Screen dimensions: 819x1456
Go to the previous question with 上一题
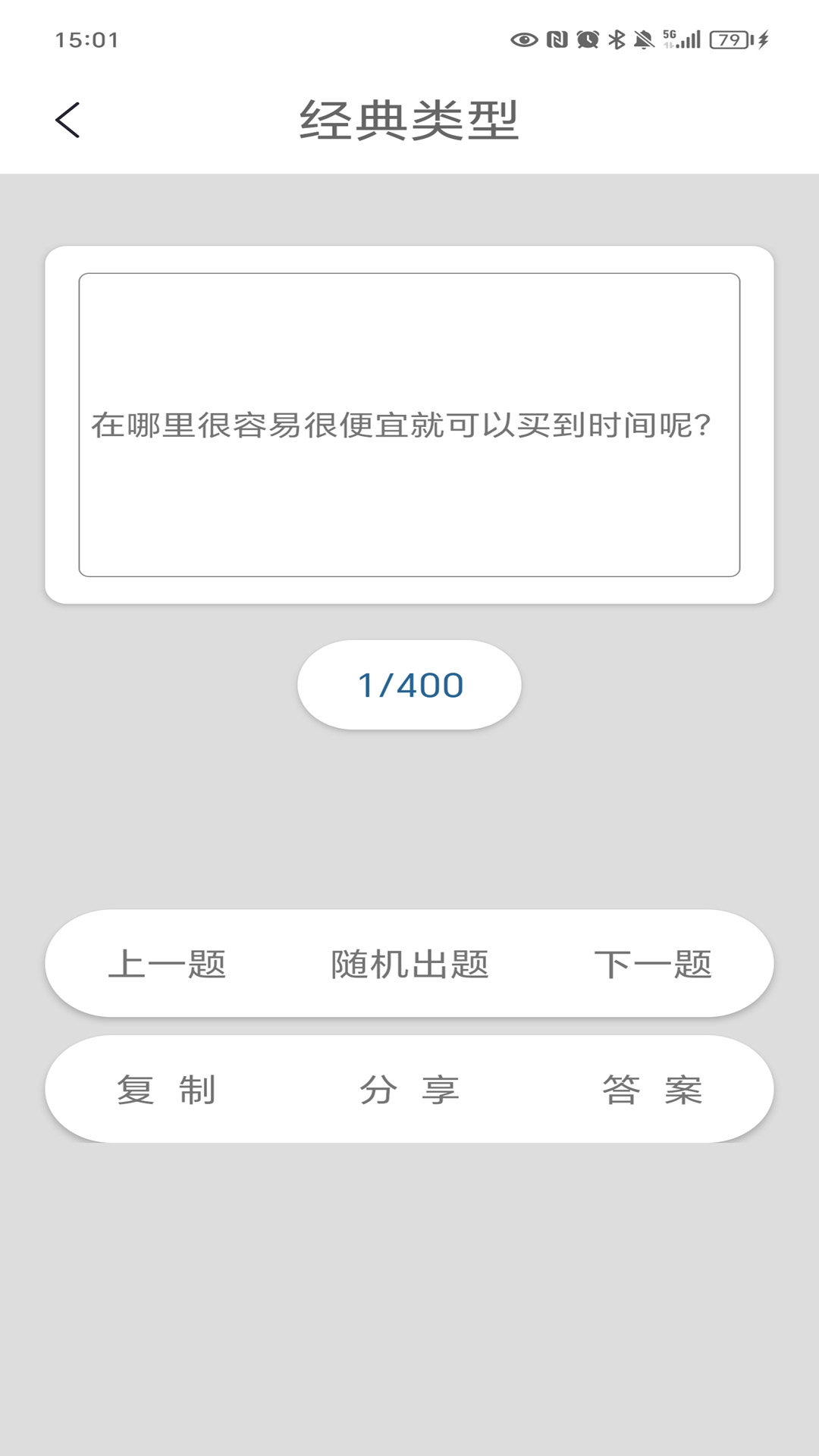pos(170,965)
